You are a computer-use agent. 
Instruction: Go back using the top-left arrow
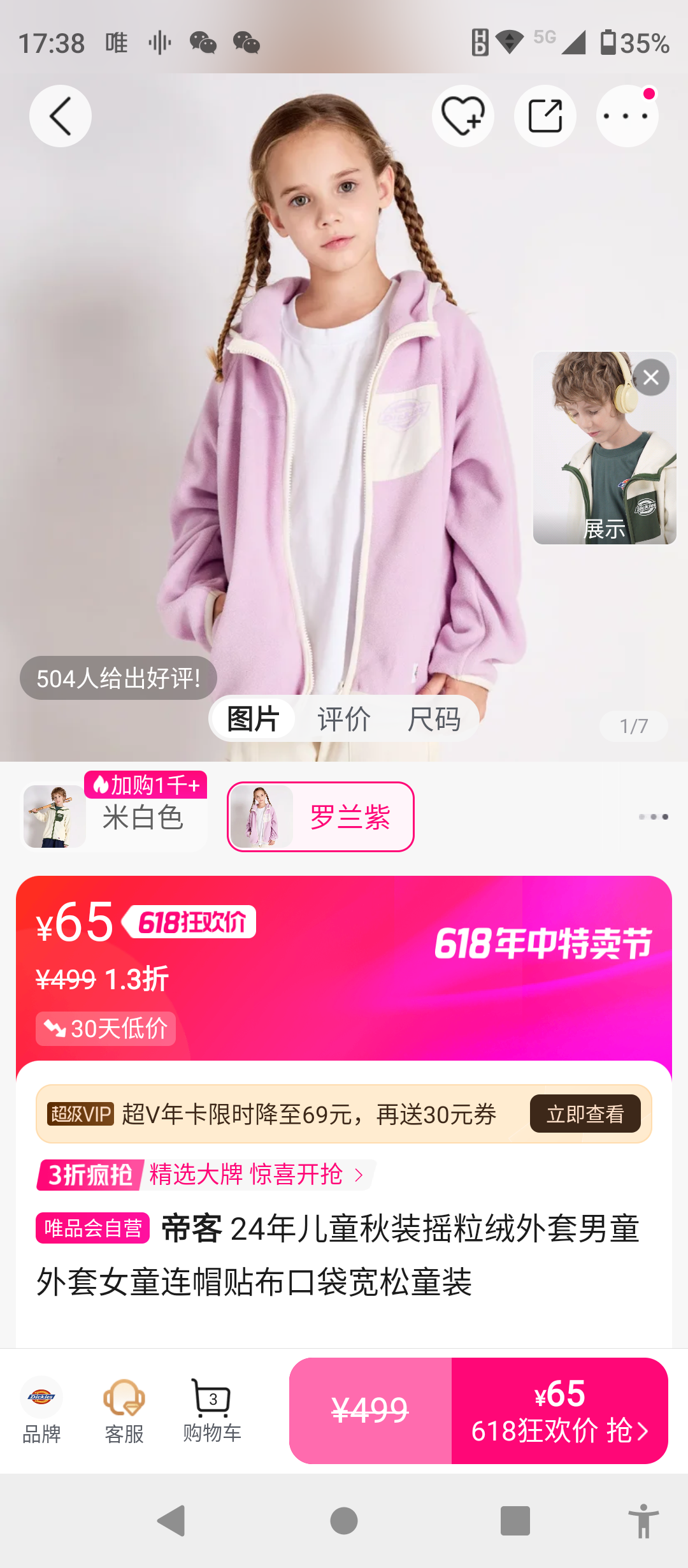click(61, 116)
